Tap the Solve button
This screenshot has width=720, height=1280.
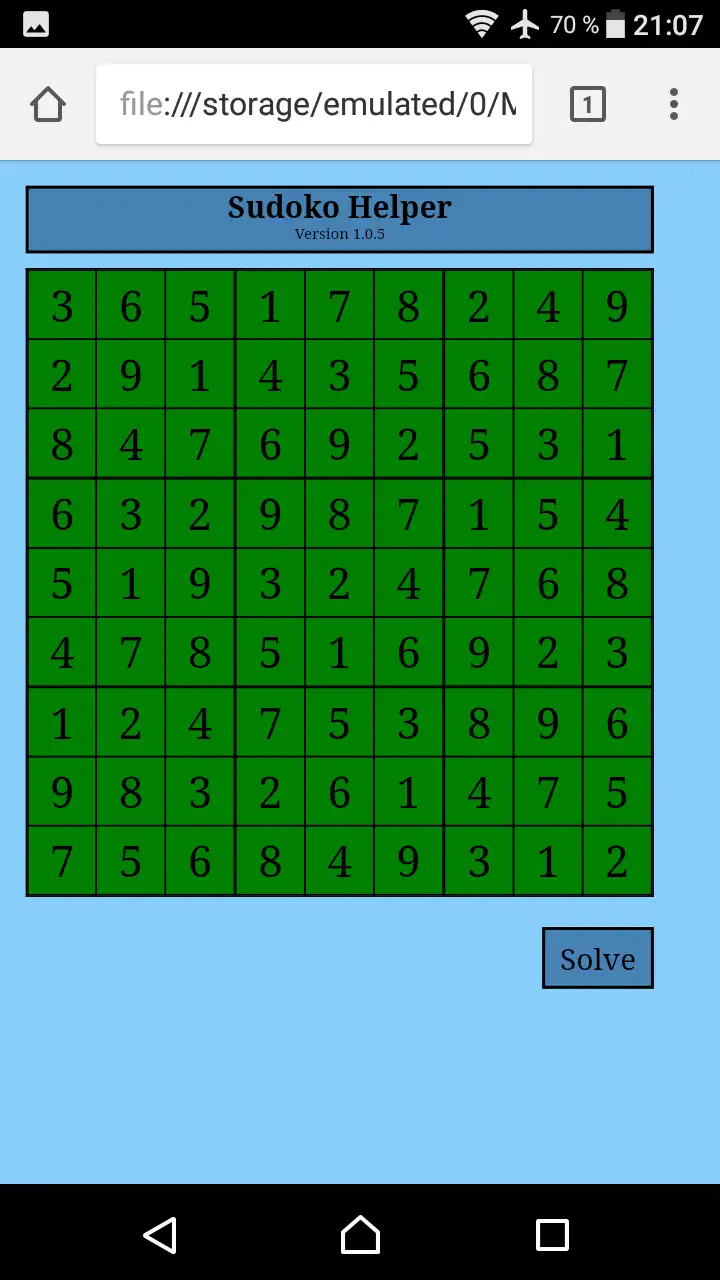[597, 958]
